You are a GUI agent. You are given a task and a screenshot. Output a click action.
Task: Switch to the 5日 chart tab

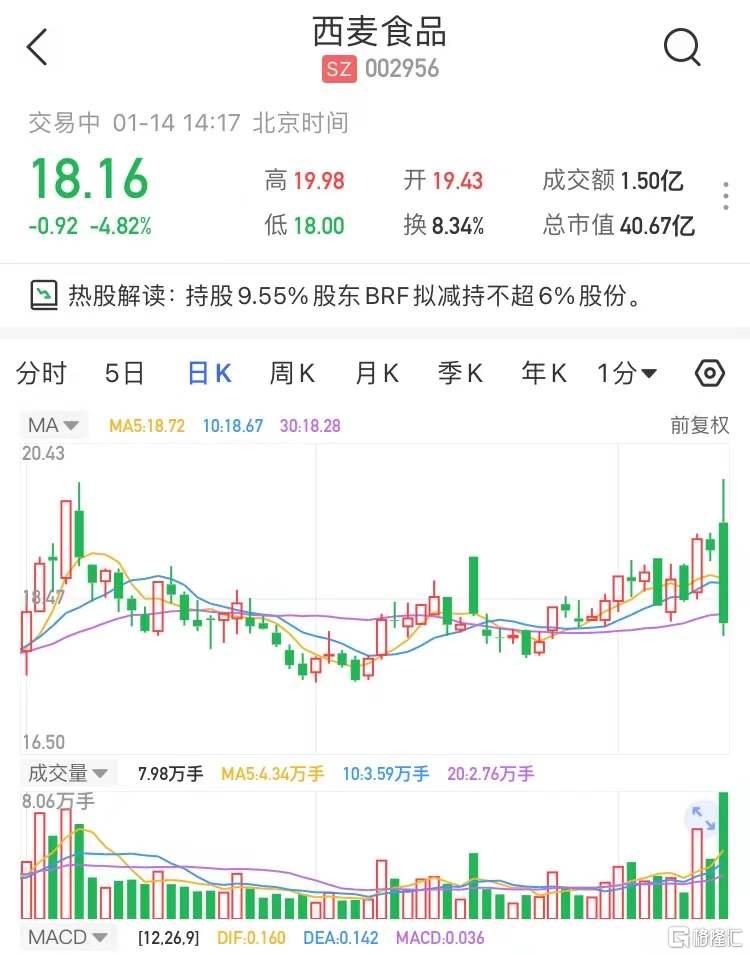124,374
